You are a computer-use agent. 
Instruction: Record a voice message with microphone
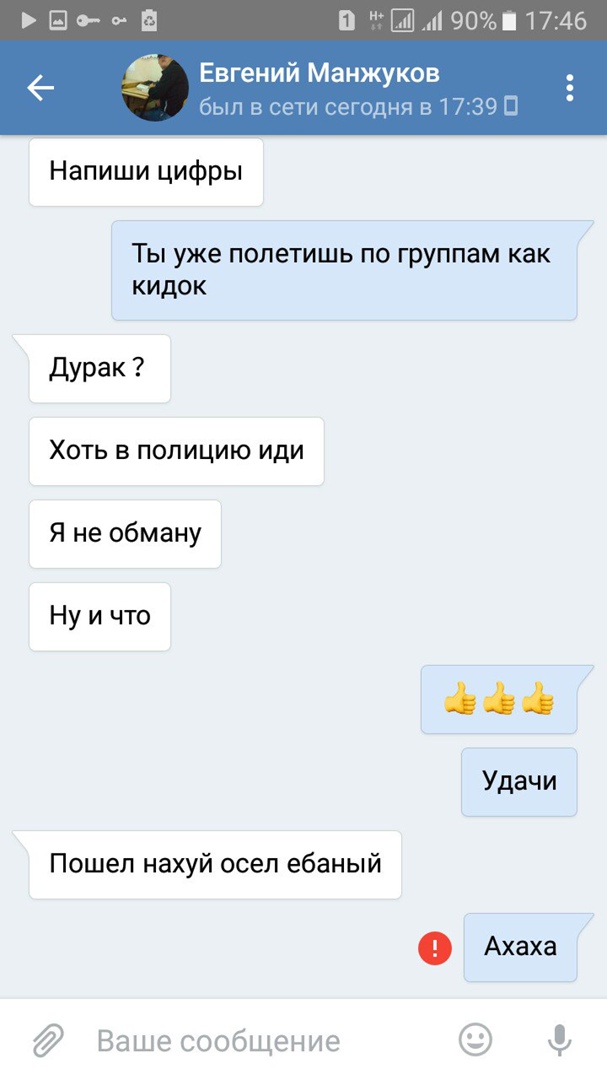pos(560,1040)
